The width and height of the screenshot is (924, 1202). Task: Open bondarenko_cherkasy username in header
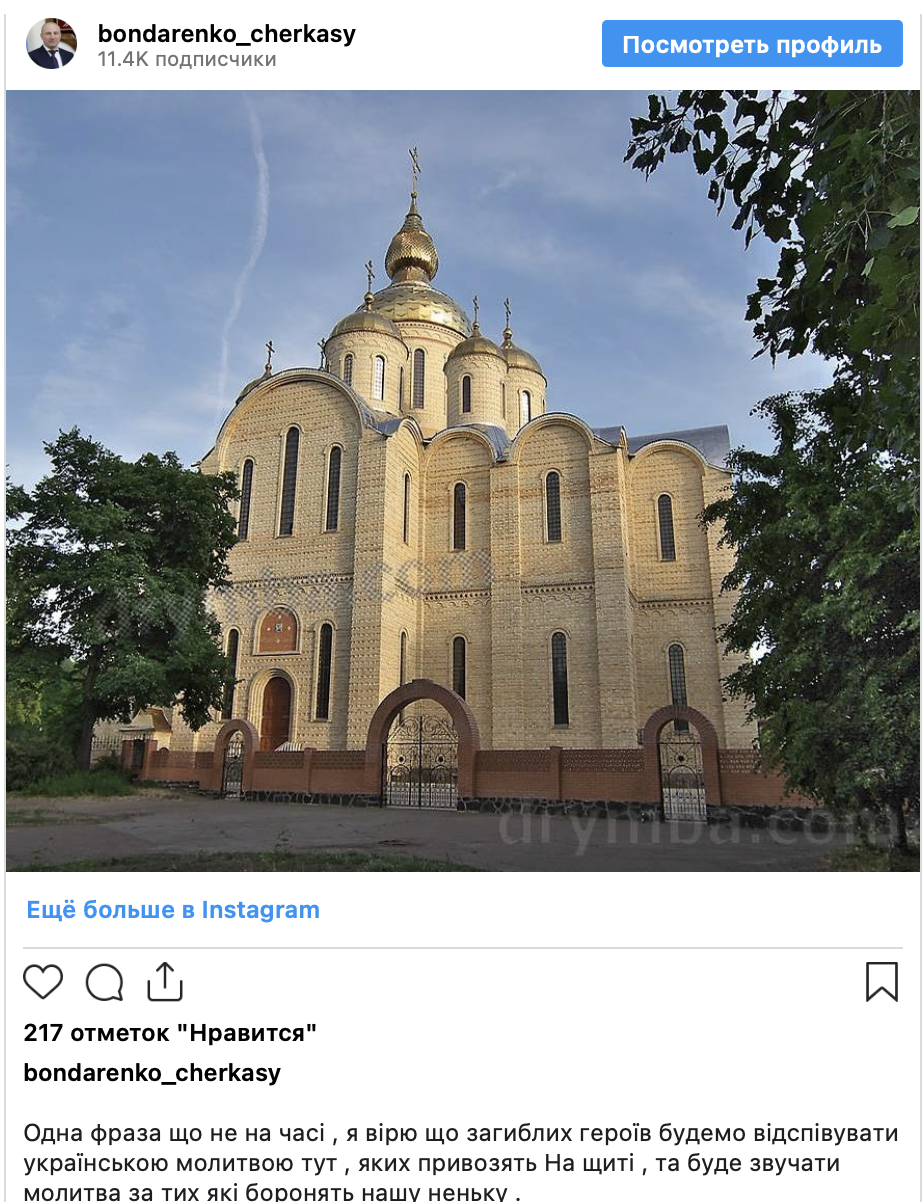pyautogui.click(x=226, y=33)
